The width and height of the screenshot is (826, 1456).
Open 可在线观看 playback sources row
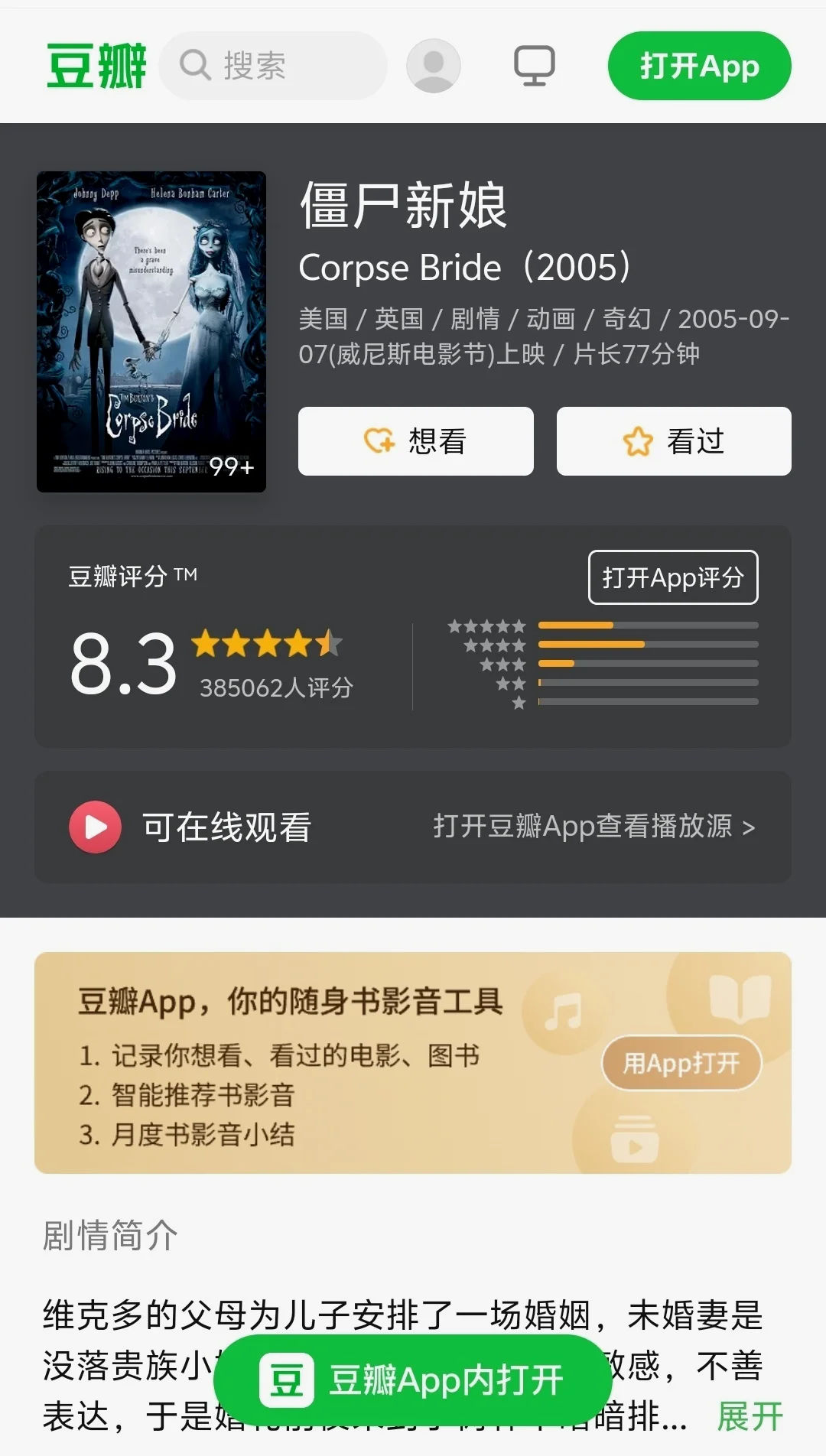(x=413, y=827)
